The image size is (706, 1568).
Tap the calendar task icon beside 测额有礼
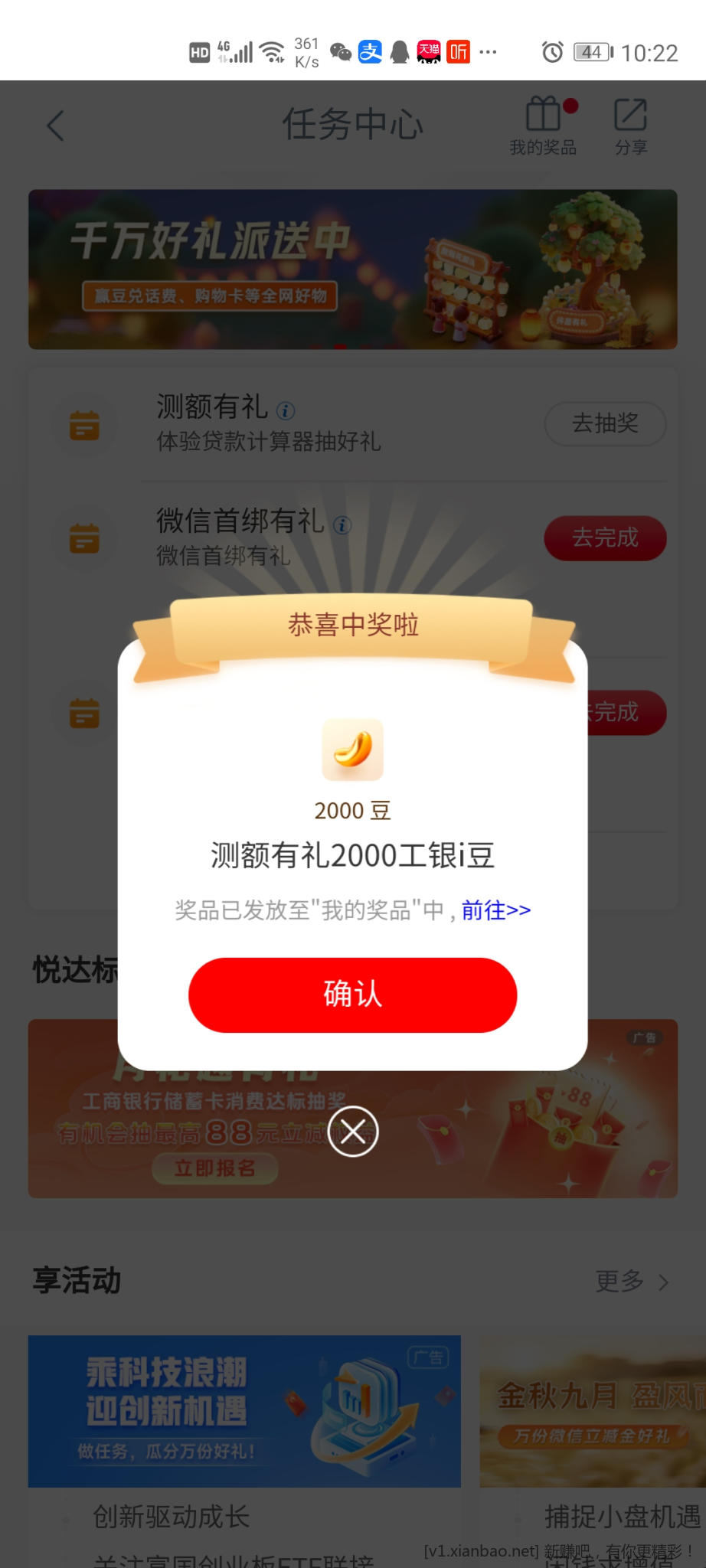pyautogui.click(x=84, y=426)
